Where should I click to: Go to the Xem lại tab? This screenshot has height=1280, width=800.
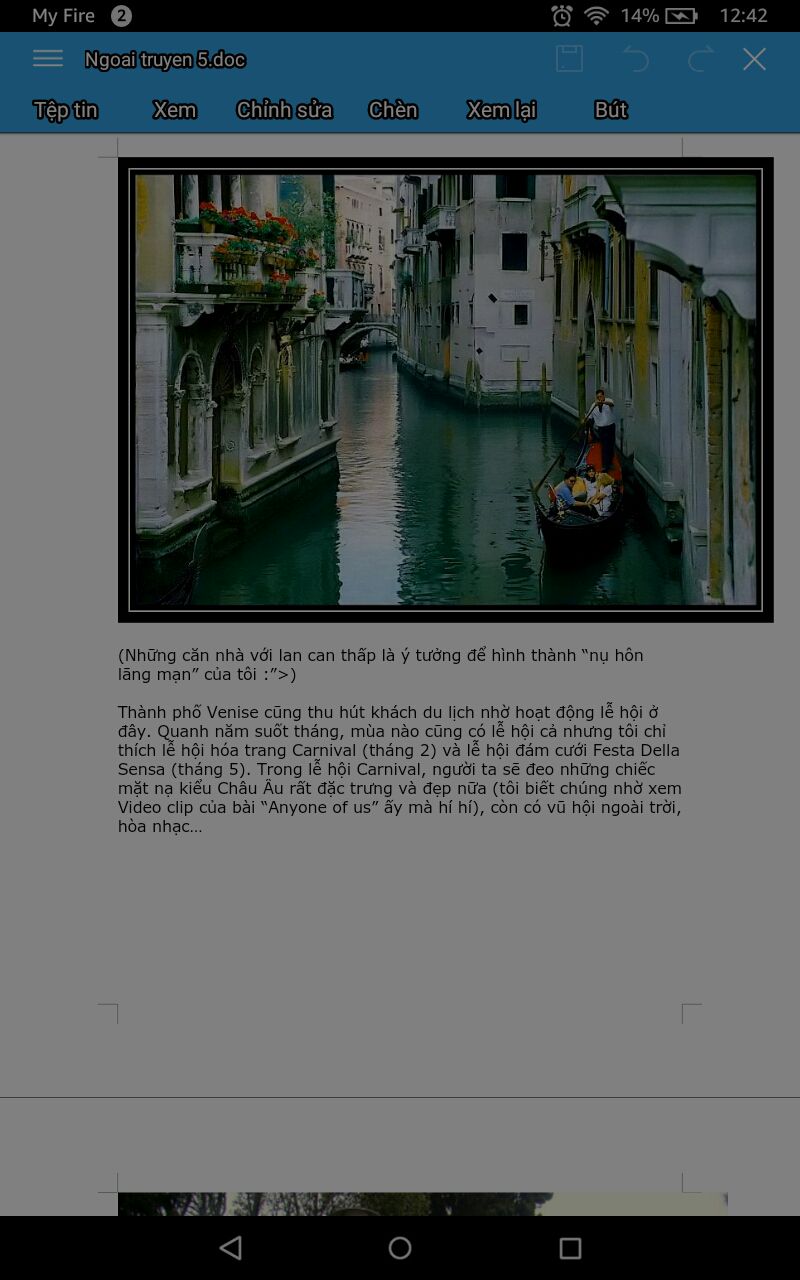[501, 110]
